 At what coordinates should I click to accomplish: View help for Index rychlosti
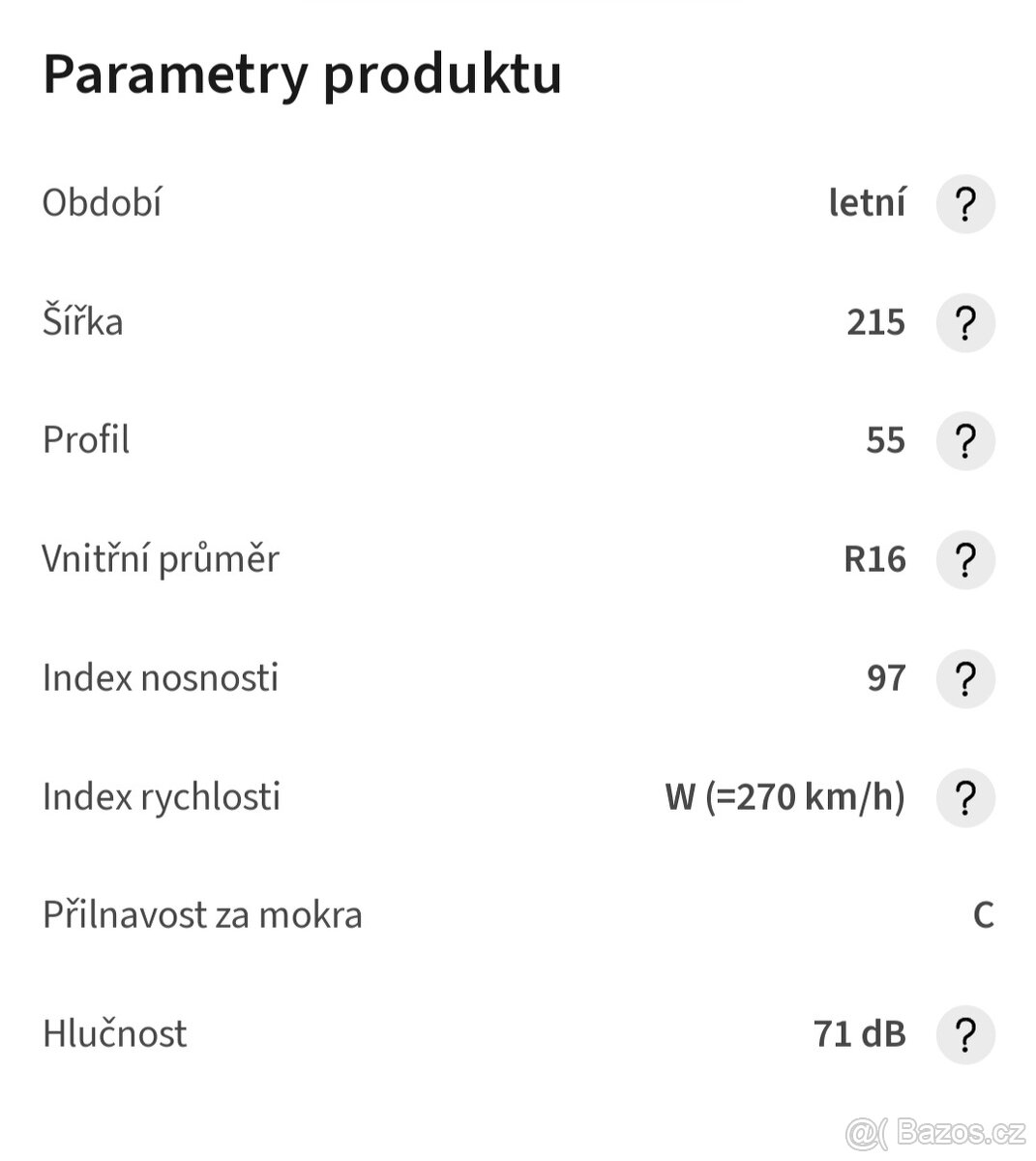point(964,797)
